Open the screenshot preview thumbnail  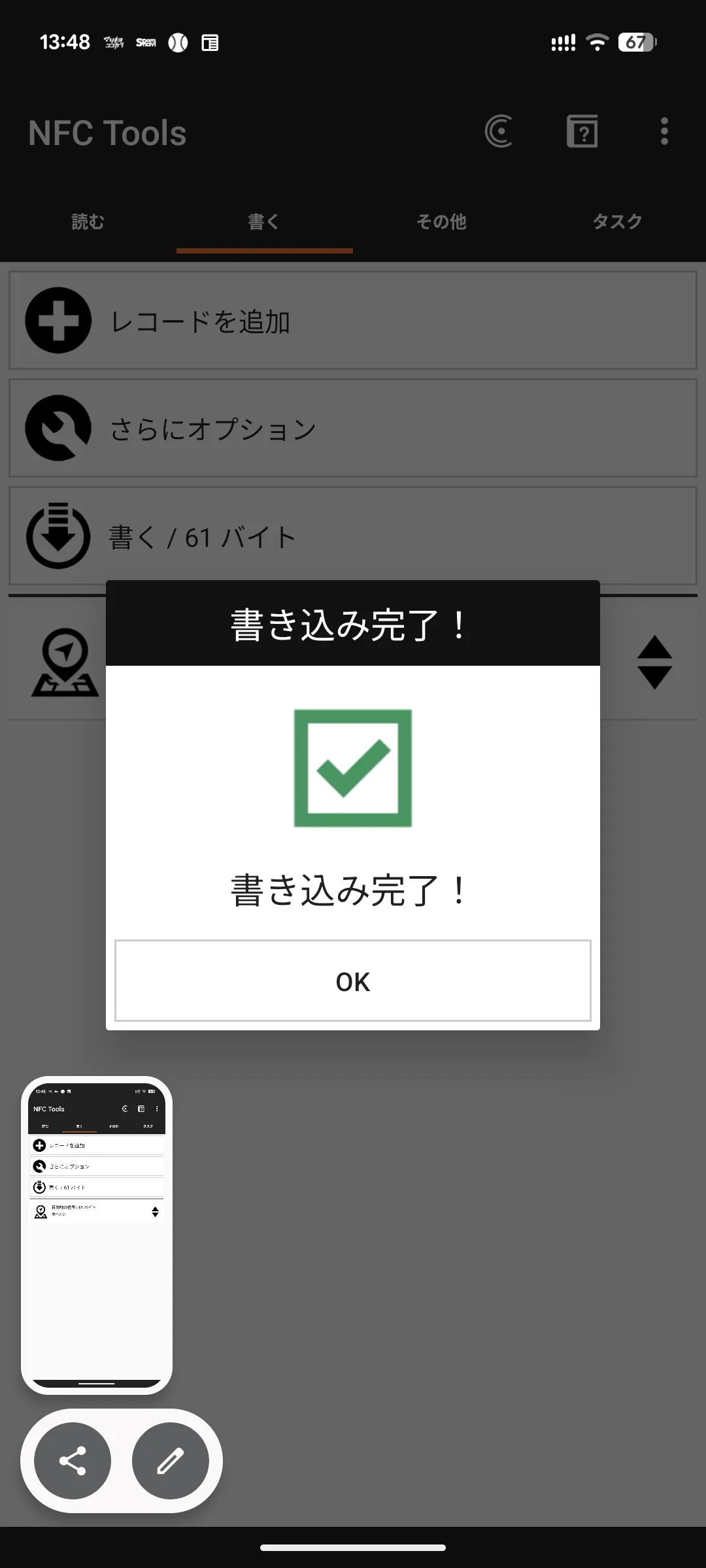click(97, 1235)
